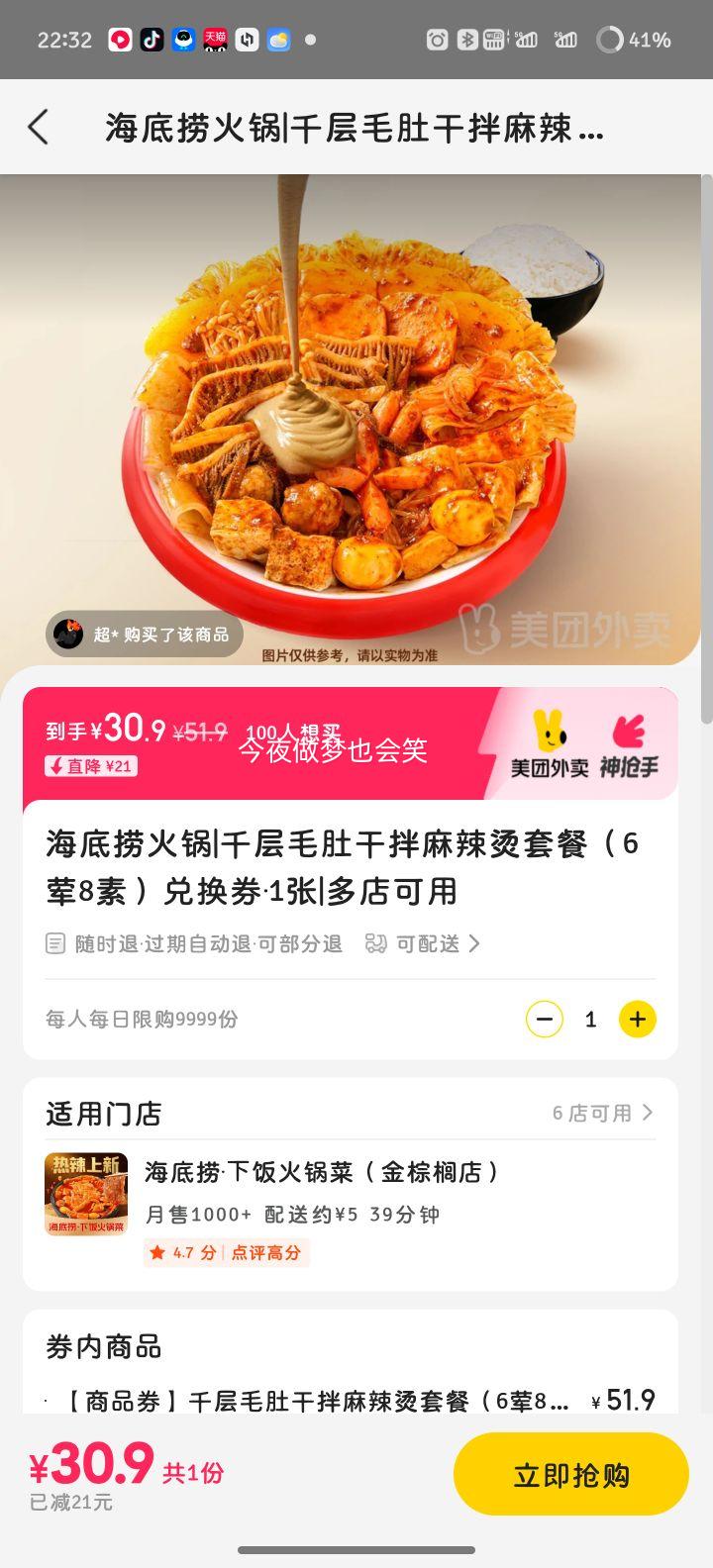Screen dimensions: 713x1568
Task: Increase quantity with the plus icon
Action: 638,1019
